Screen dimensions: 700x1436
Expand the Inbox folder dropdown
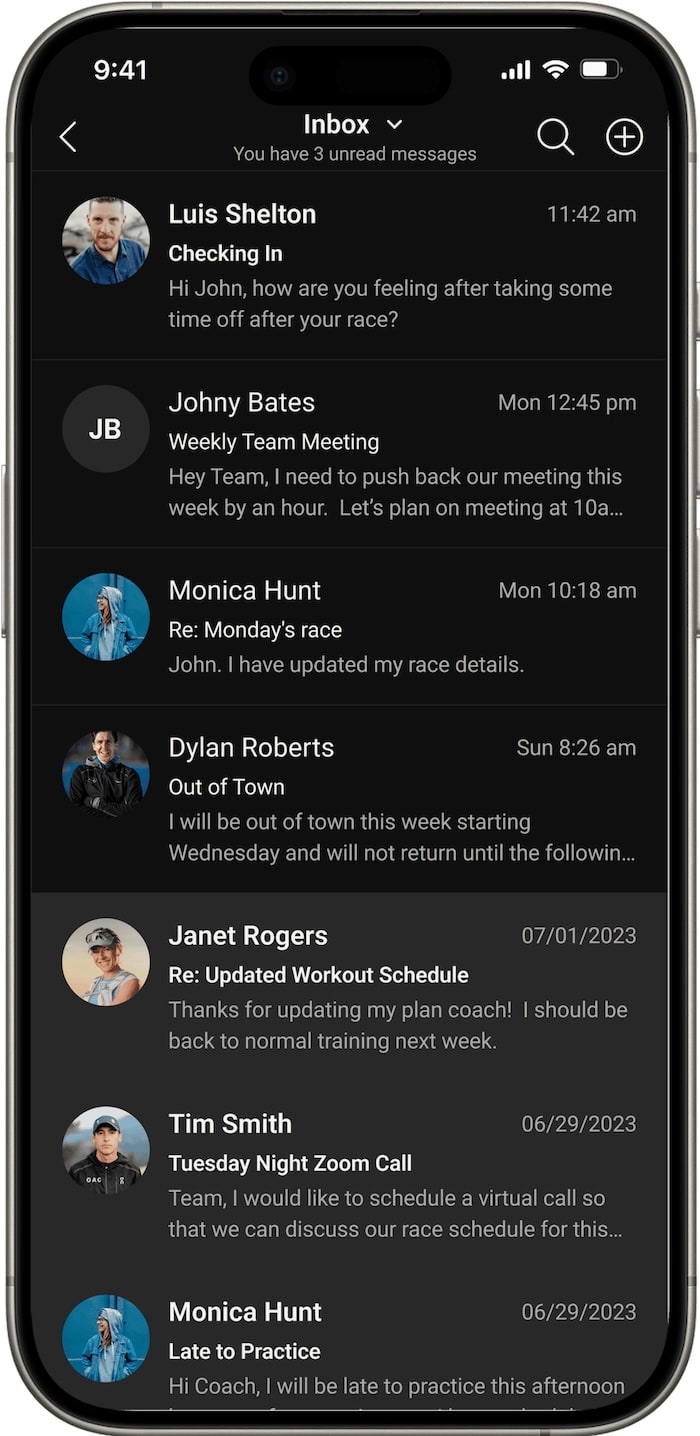[394, 125]
